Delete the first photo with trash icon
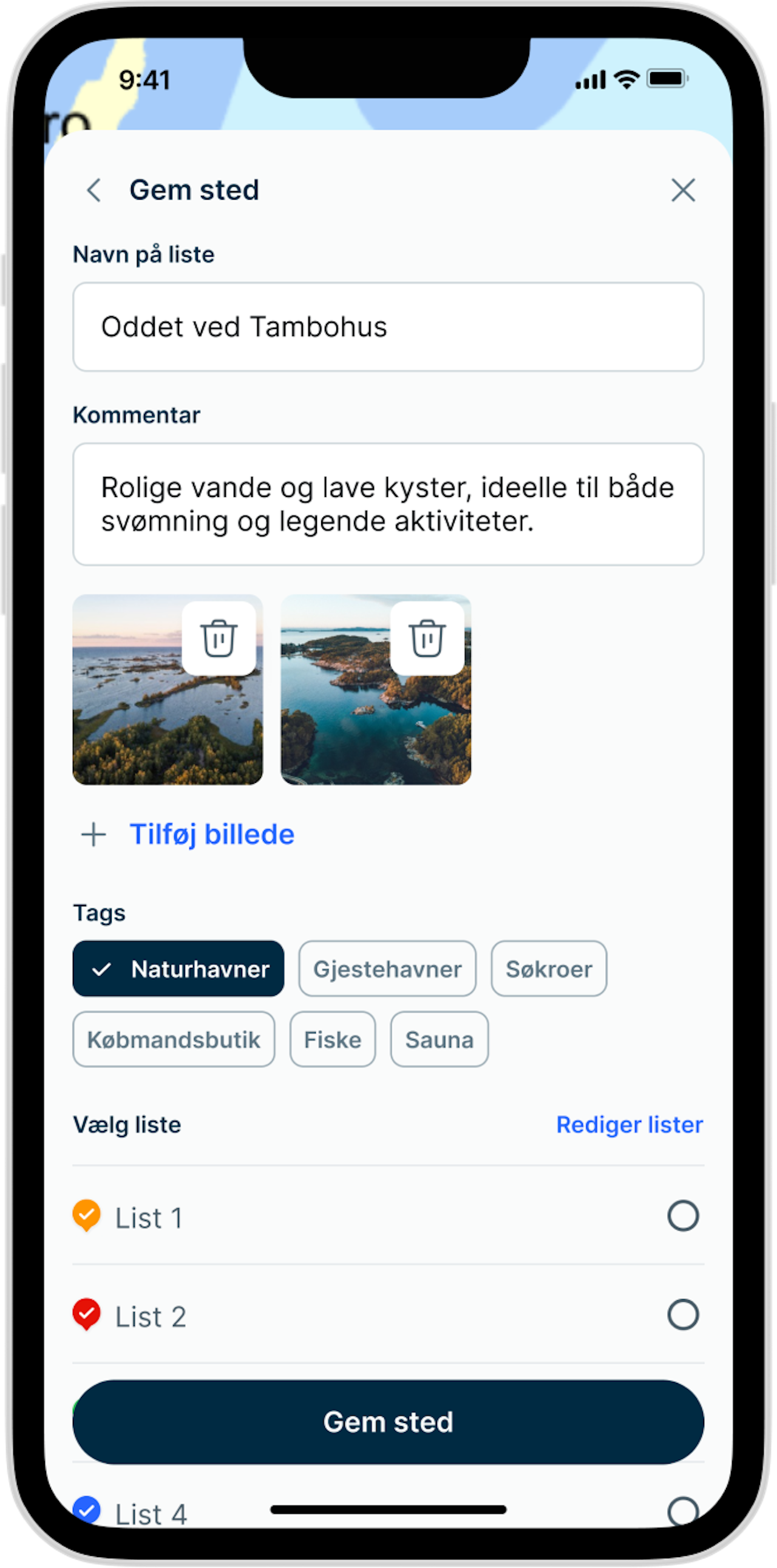 click(x=219, y=638)
